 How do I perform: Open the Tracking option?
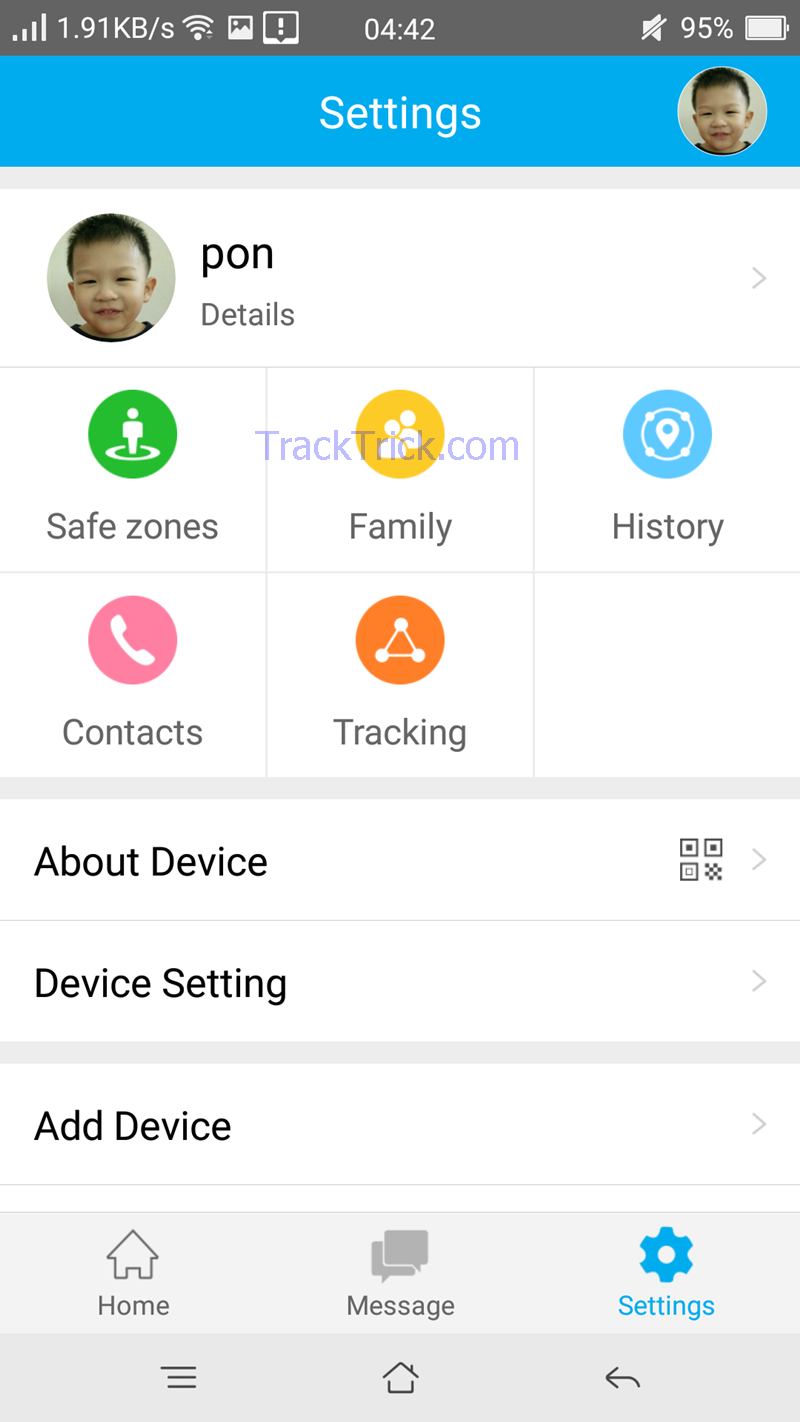pyautogui.click(x=400, y=674)
